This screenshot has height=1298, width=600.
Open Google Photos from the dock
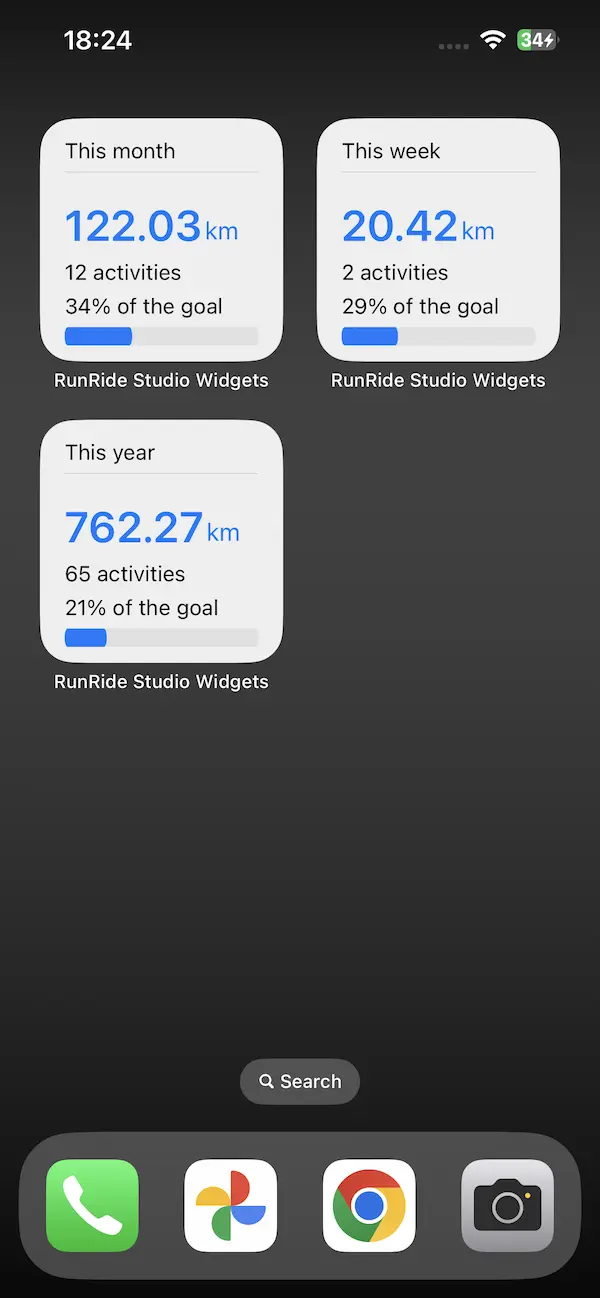(231, 1205)
